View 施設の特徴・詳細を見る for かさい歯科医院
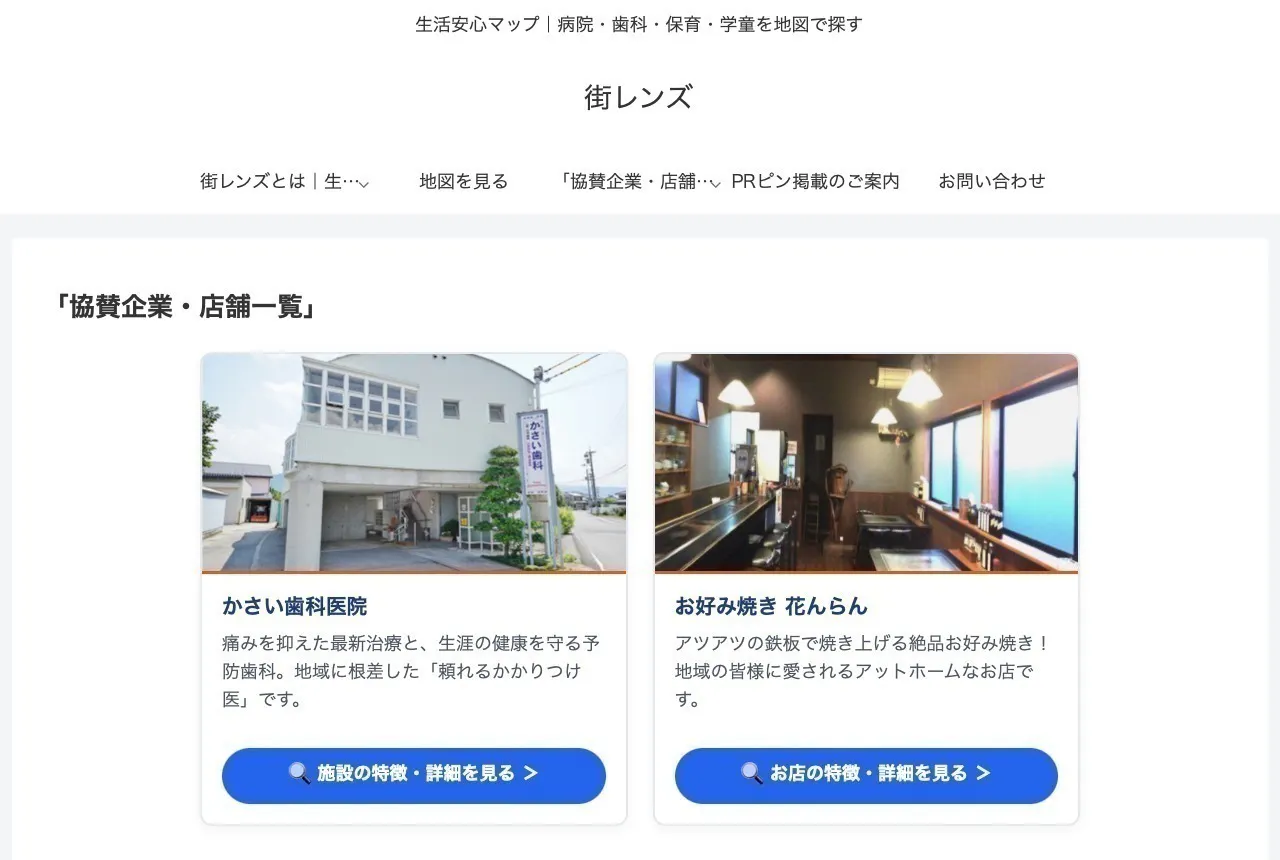 click(x=414, y=775)
